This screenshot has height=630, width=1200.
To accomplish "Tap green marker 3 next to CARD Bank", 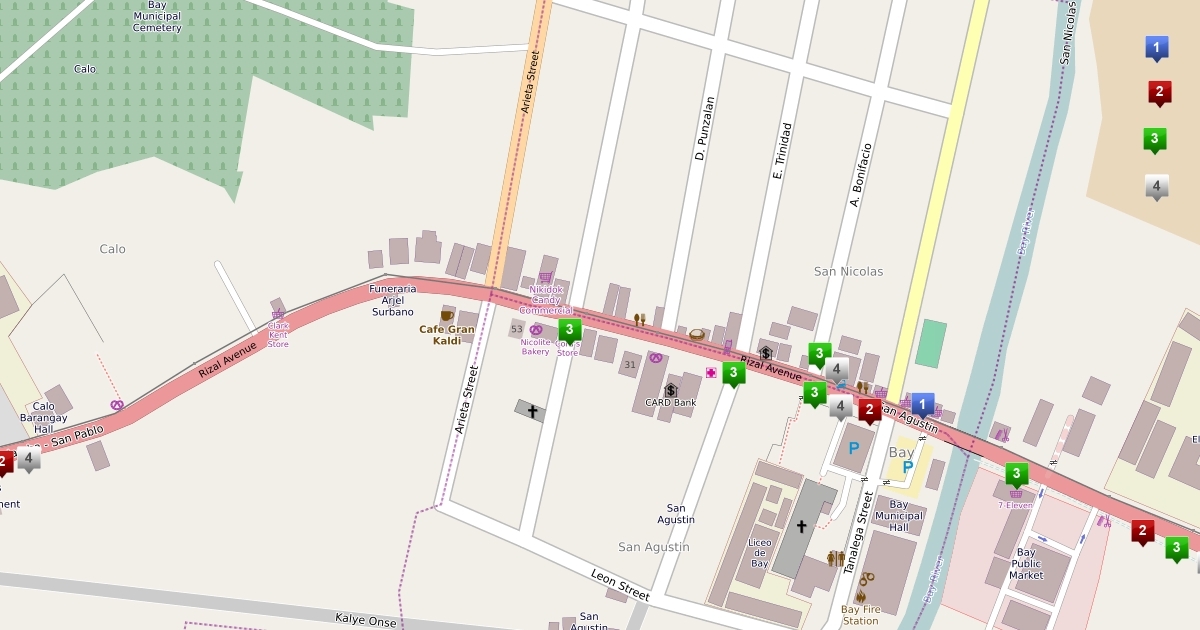I will pos(734,374).
